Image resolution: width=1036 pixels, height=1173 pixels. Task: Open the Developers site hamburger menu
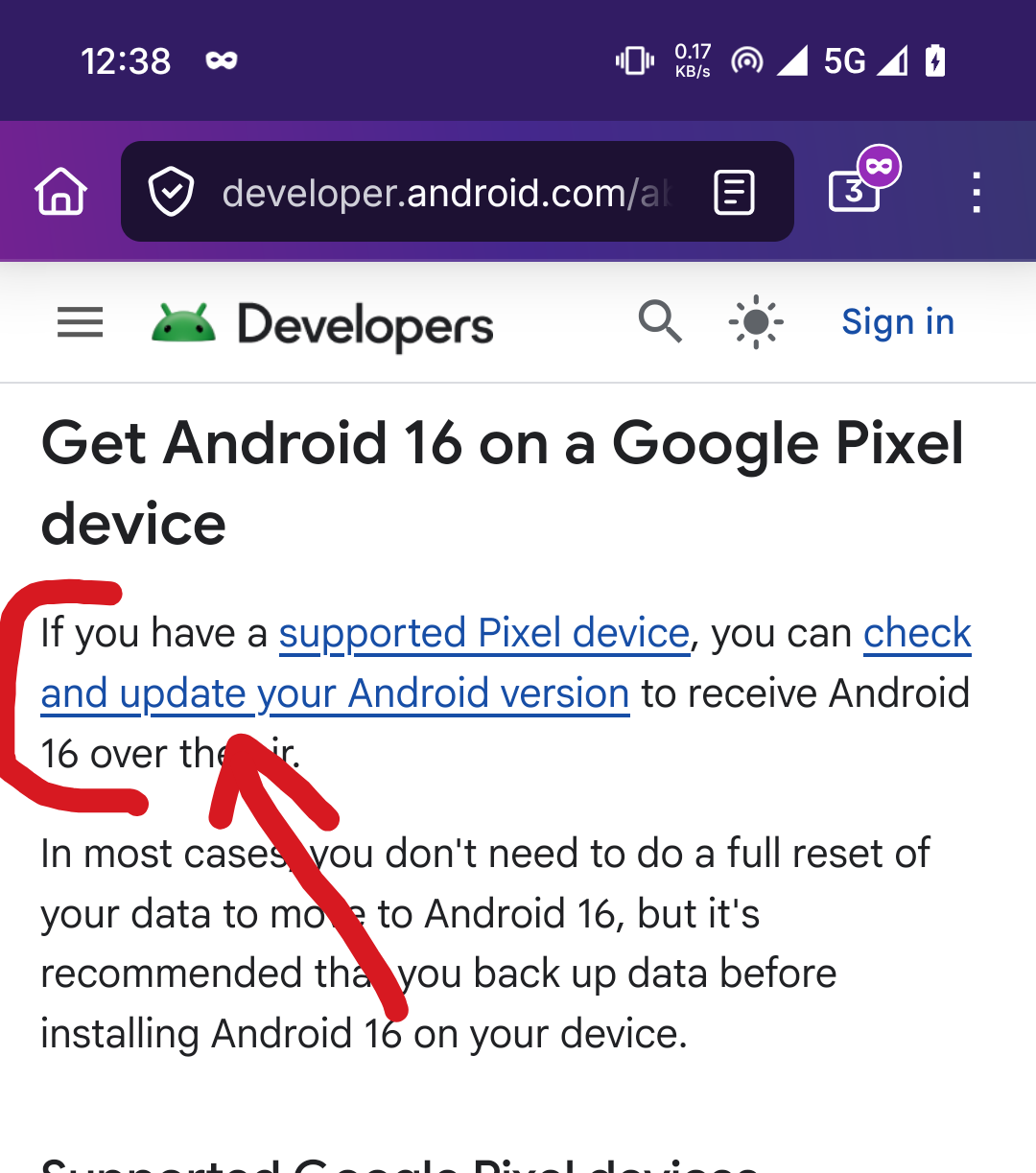click(81, 322)
